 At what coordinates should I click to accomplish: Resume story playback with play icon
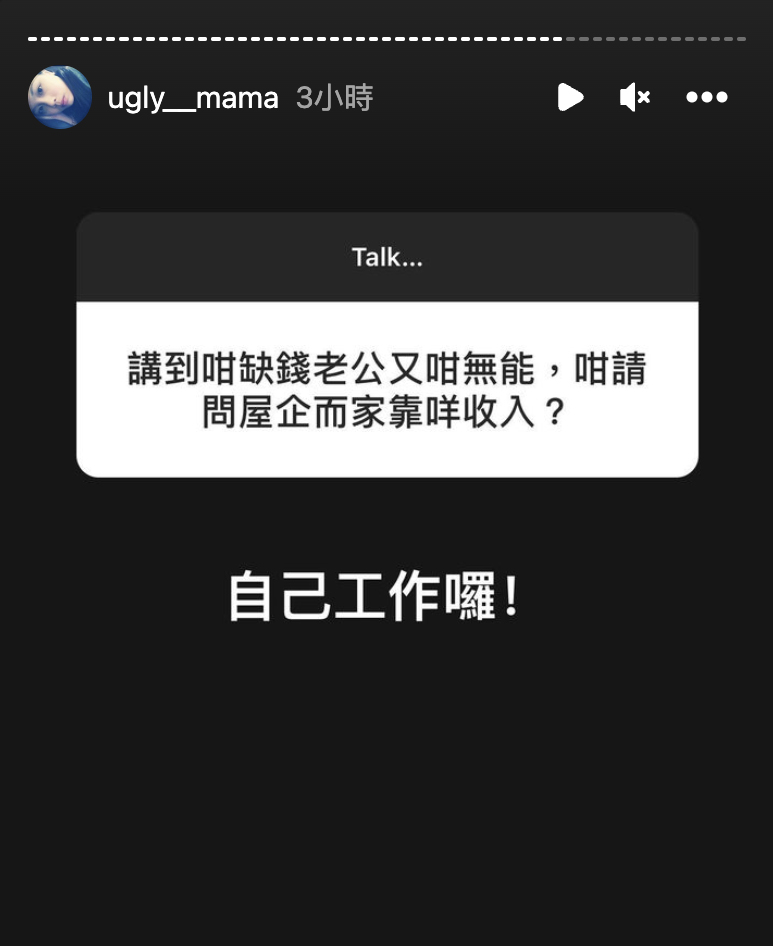(x=570, y=97)
